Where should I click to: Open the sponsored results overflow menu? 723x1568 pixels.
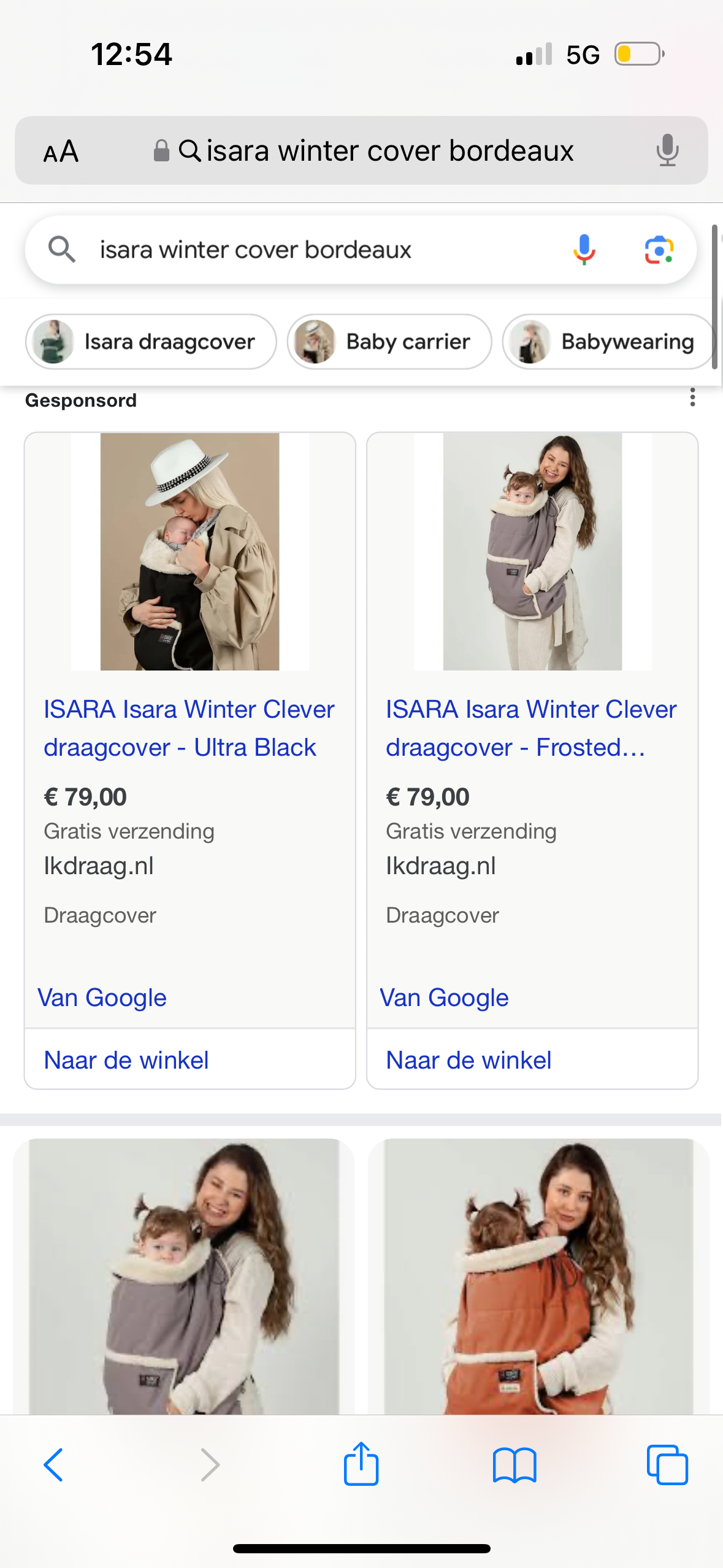[692, 398]
